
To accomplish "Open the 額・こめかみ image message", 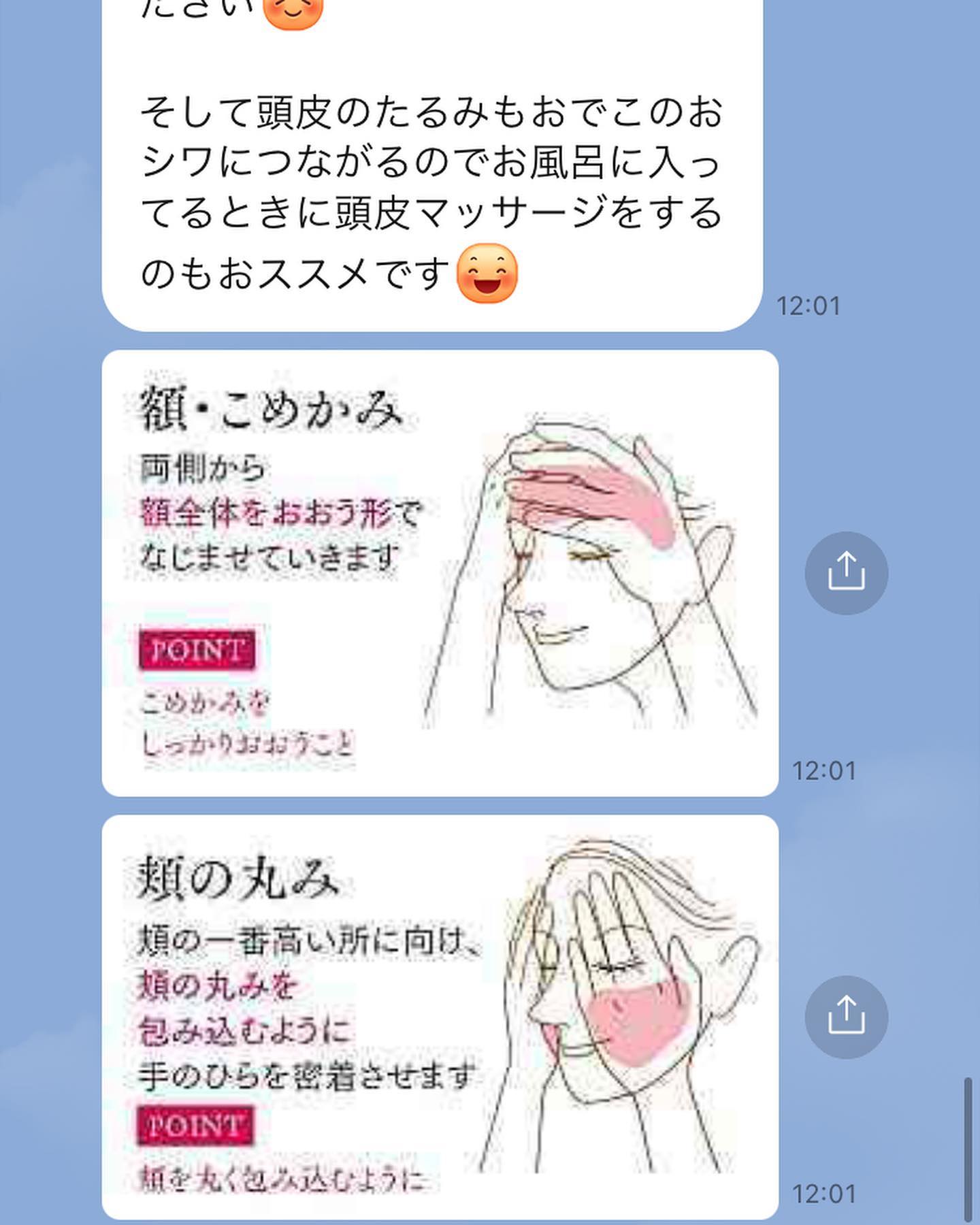I will click(440, 573).
